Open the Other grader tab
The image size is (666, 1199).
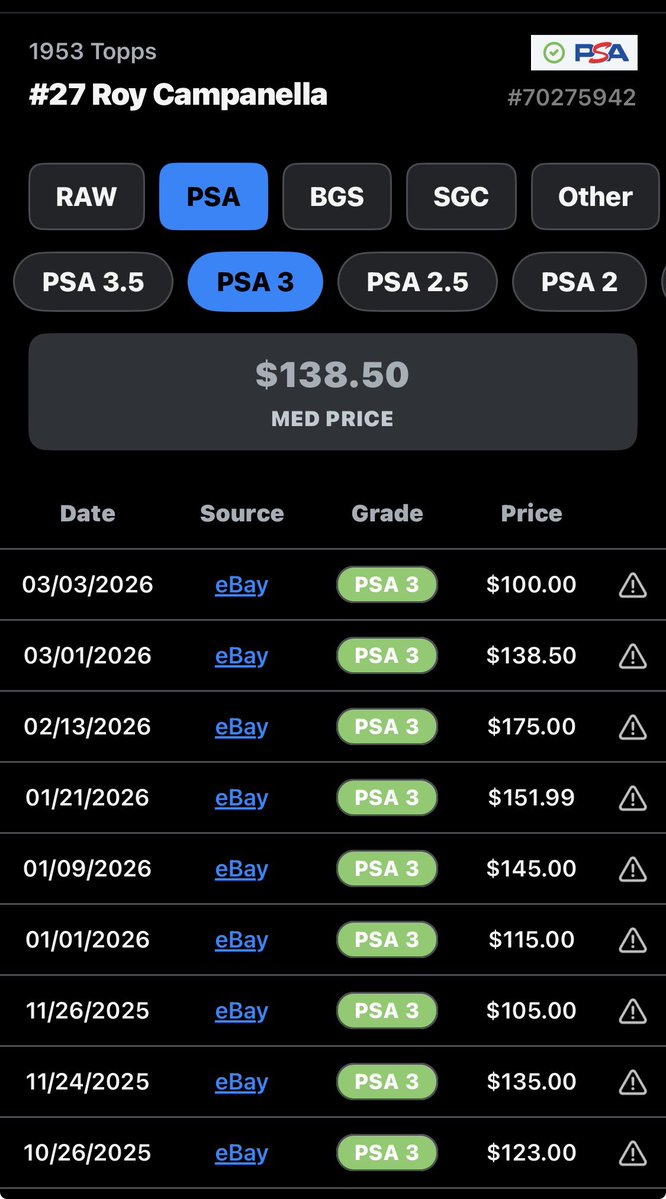(x=595, y=197)
